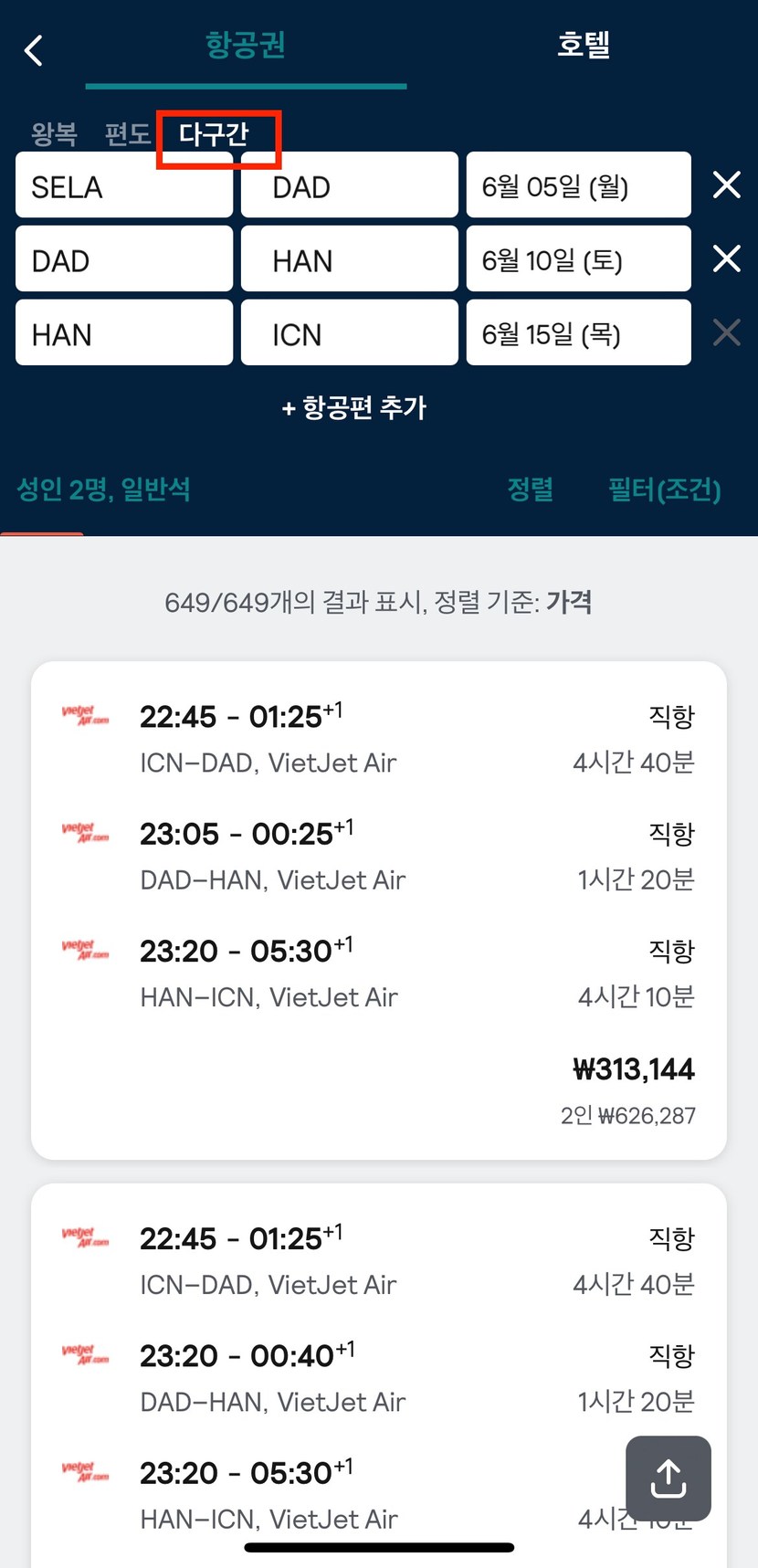758x1568 pixels.
Task: Select the 다구간 trip type
Action: pyautogui.click(x=214, y=134)
